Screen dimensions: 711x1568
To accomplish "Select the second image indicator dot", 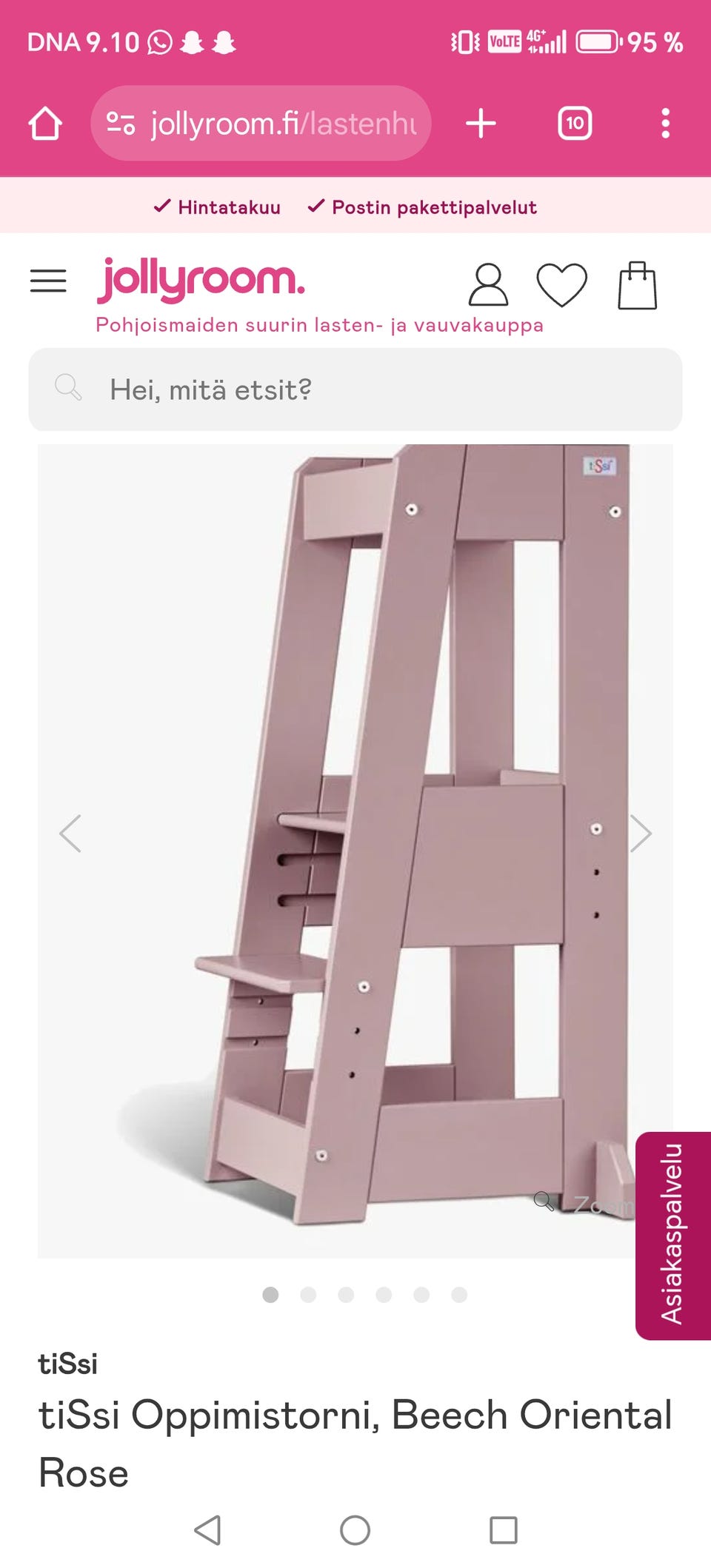I will [308, 1294].
